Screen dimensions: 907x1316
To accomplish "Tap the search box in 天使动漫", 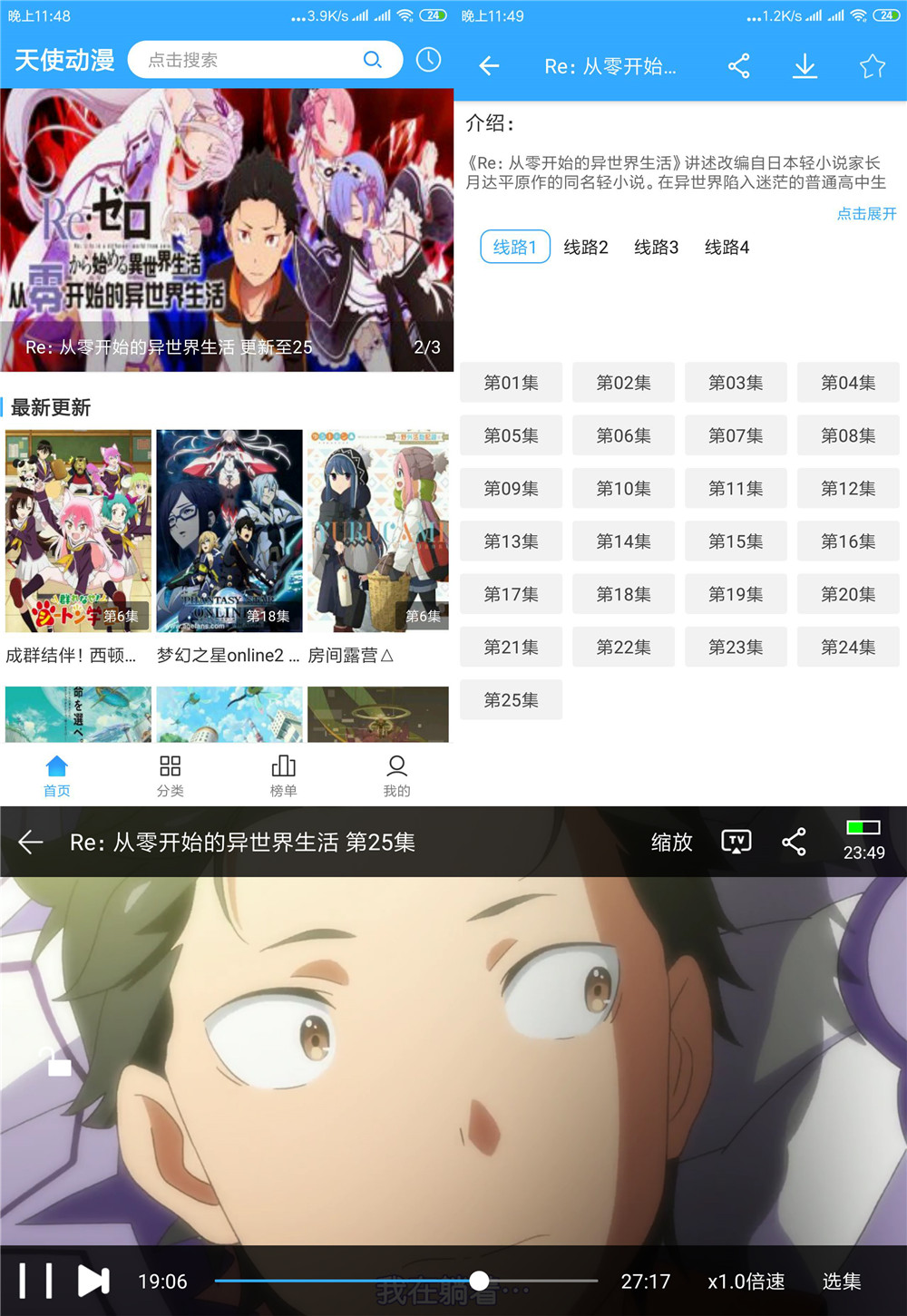I will click(254, 60).
